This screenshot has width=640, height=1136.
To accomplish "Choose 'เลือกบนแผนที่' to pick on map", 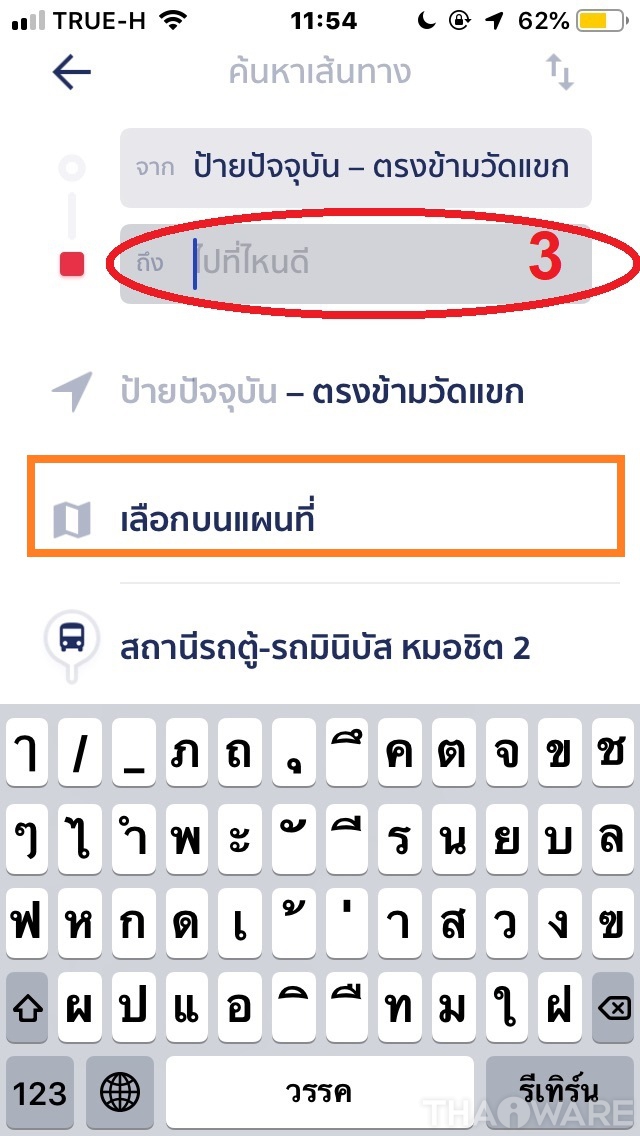I will 320,518.
